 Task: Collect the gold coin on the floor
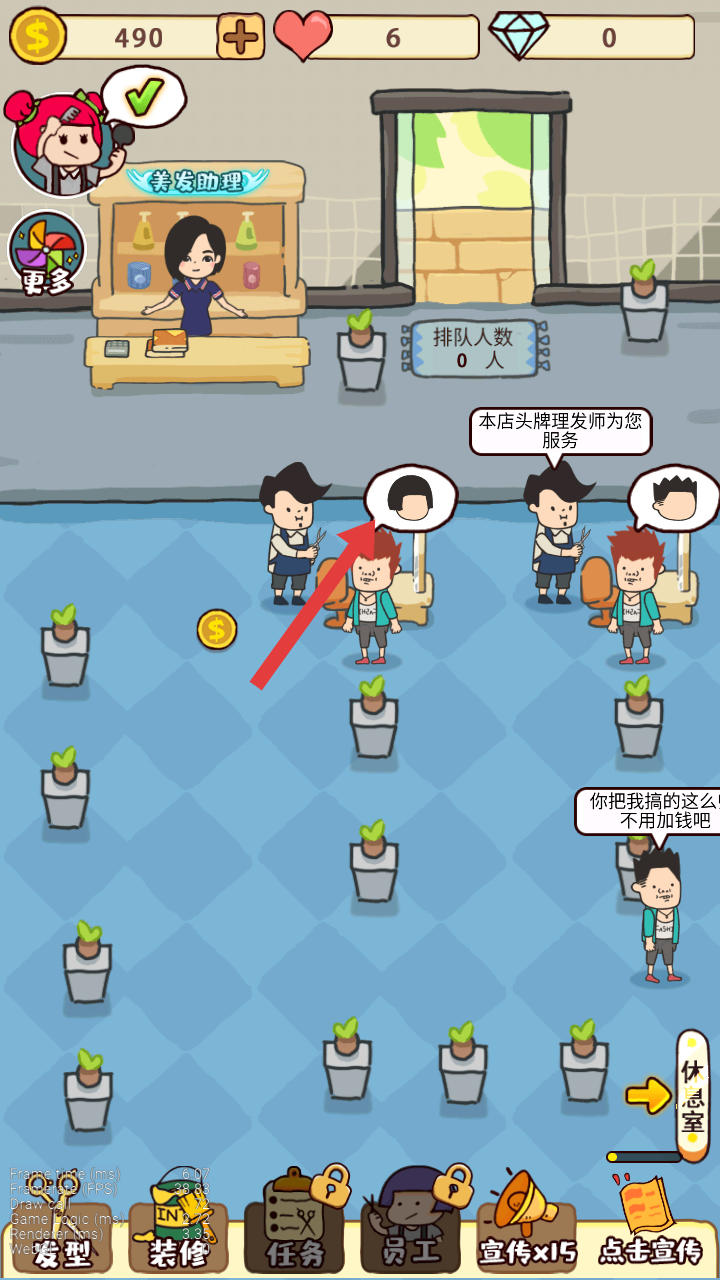(217, 630)
